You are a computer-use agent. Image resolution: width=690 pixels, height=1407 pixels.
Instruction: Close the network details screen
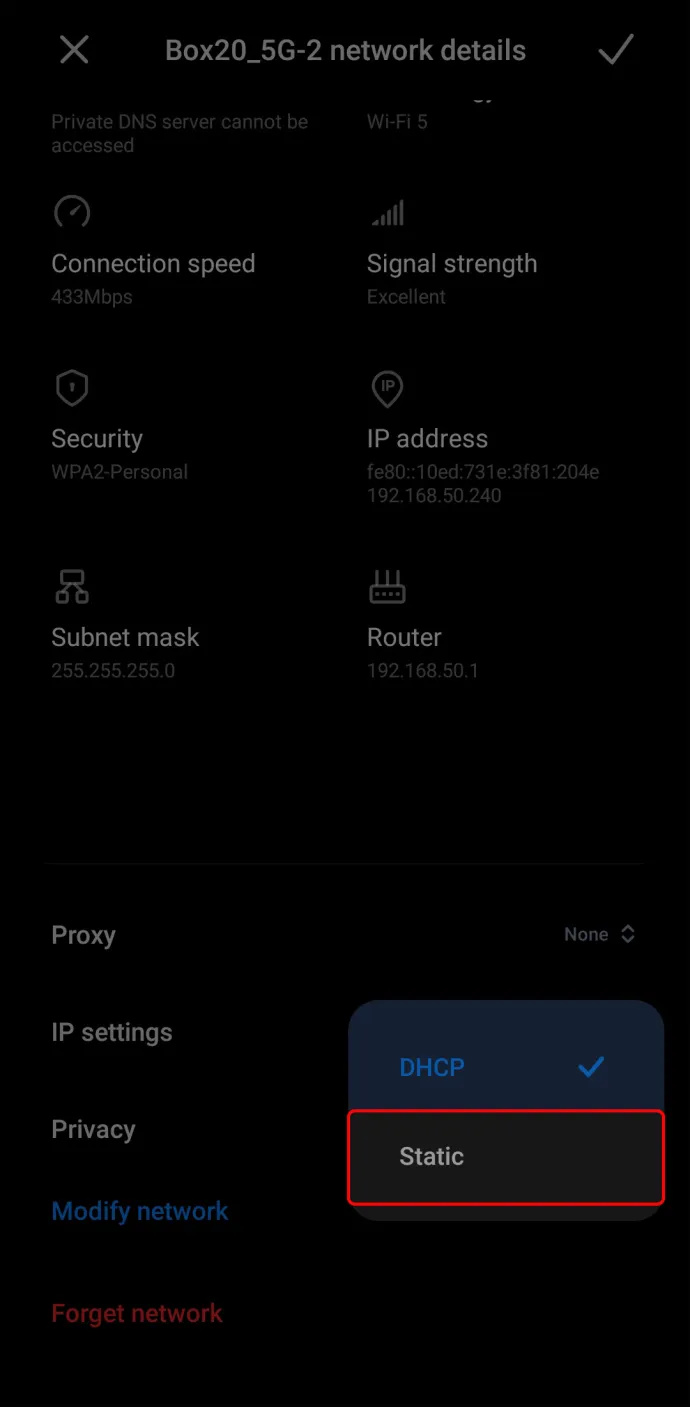74,49
